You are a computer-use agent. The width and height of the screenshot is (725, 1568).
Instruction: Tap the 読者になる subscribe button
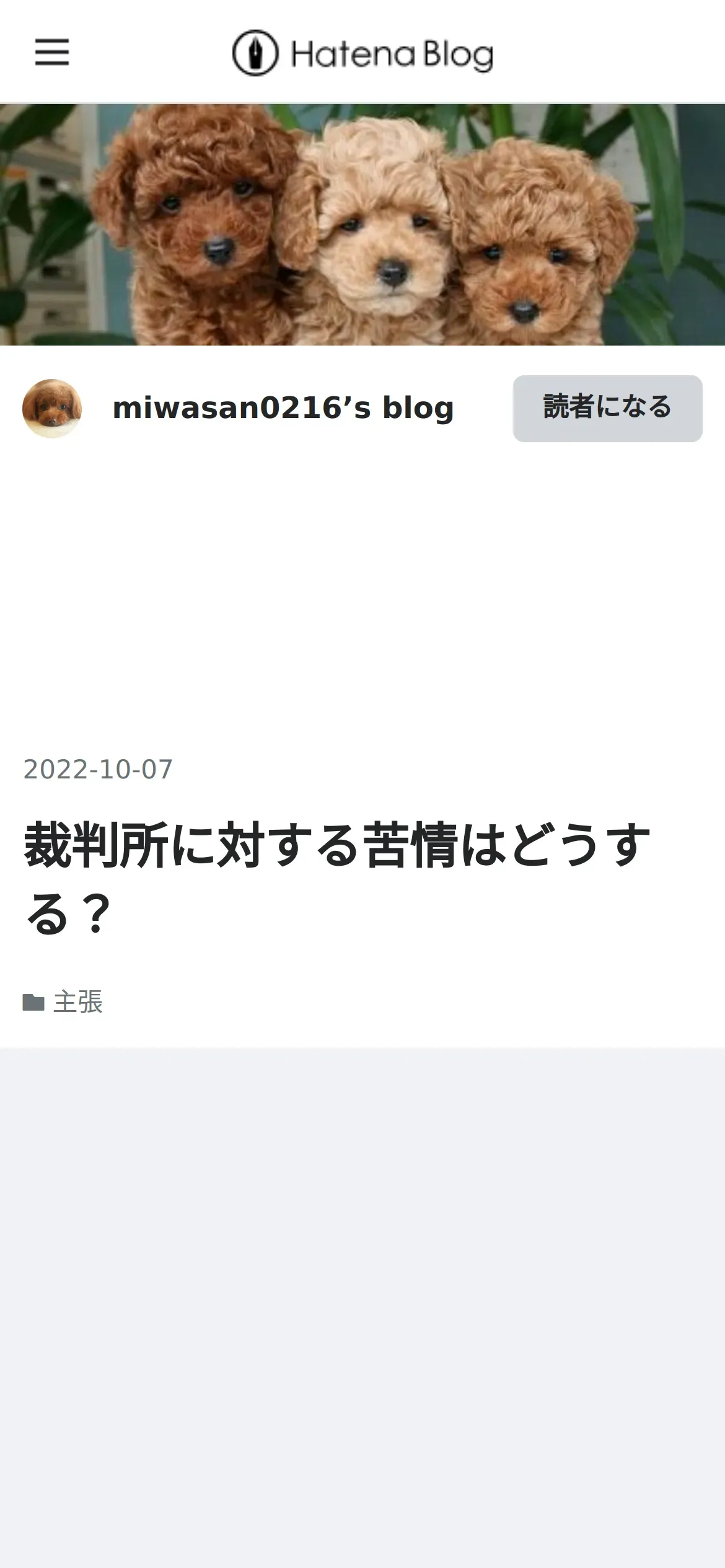pos(607,408)
